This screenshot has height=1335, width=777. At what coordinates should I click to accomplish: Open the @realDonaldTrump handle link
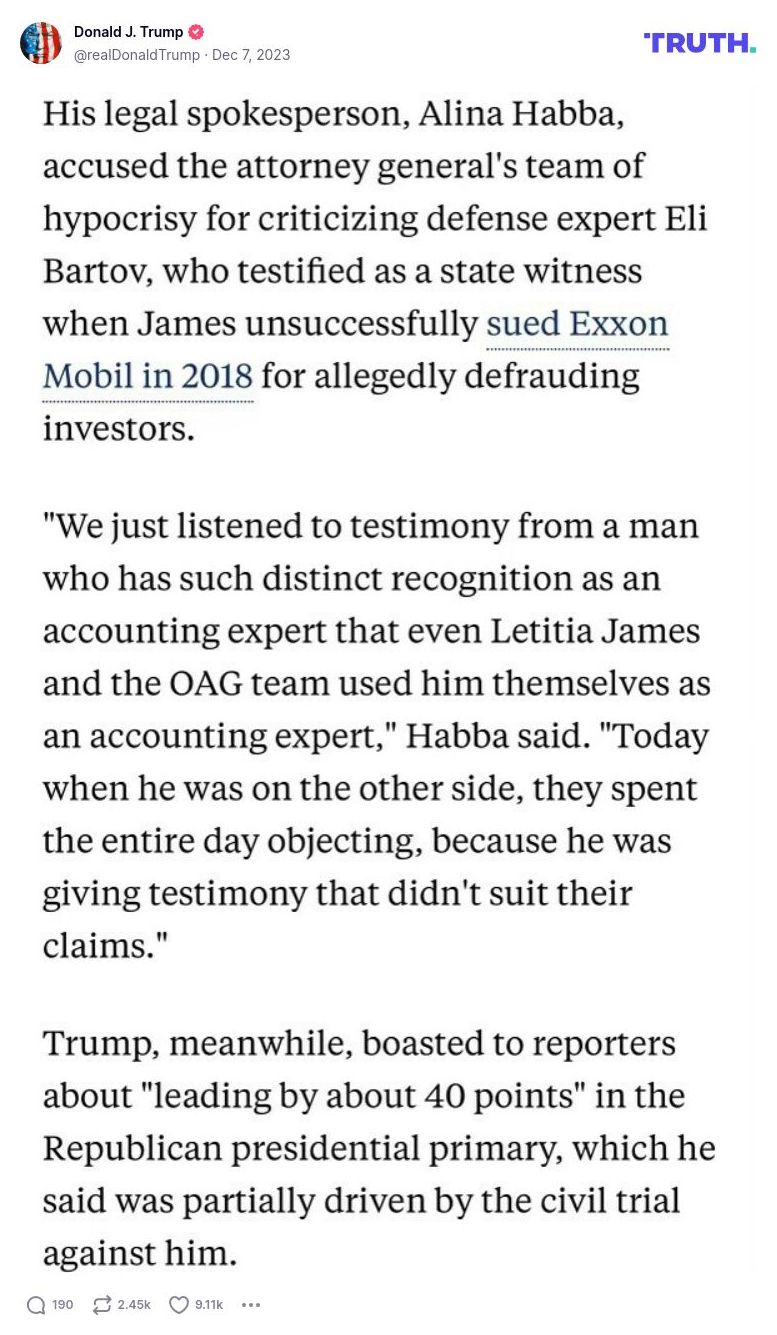tap(137, 55)
